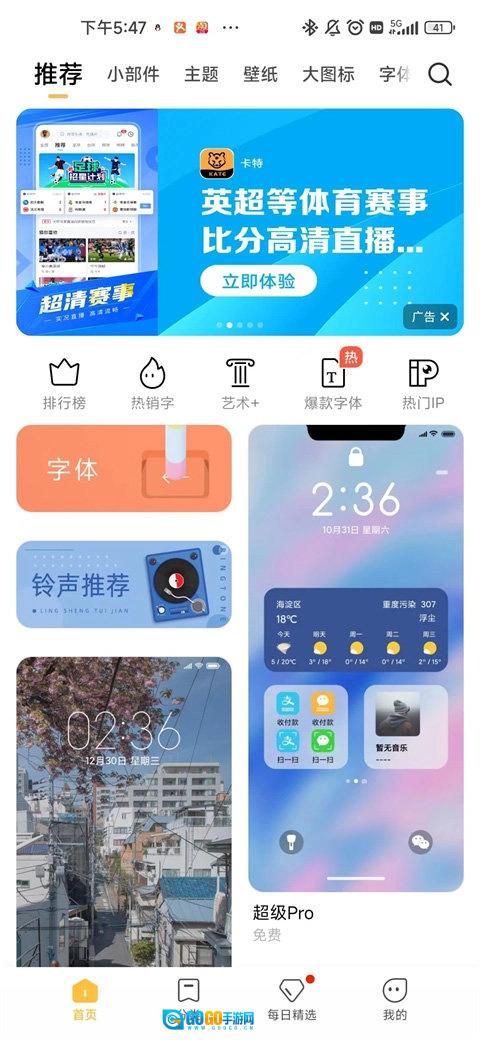Open the 排行榜 ranking shortcut

[x=64, y=384]
